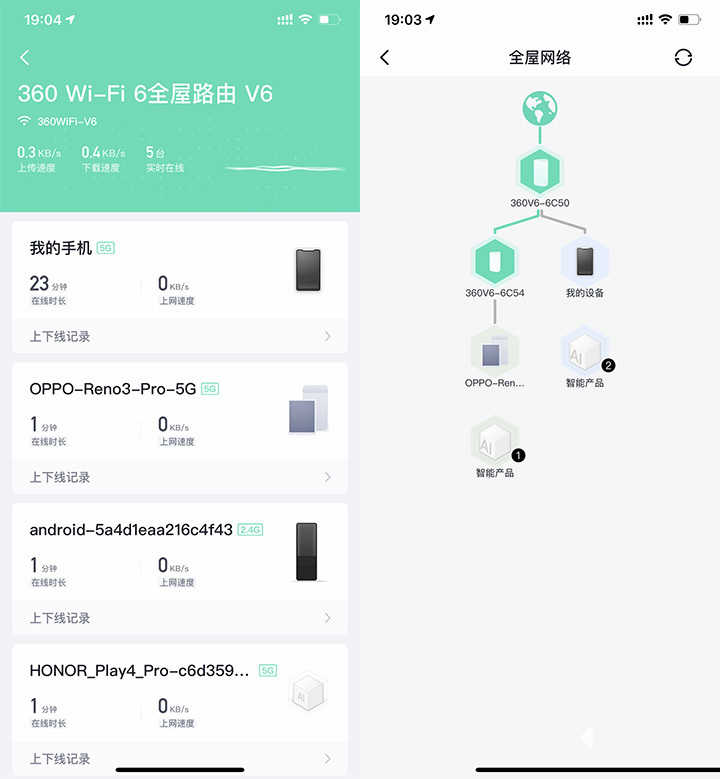This screenshot has height=779, width=720.
Task: View 上下线记录 for 我的手机
Action: click(180, 336)
